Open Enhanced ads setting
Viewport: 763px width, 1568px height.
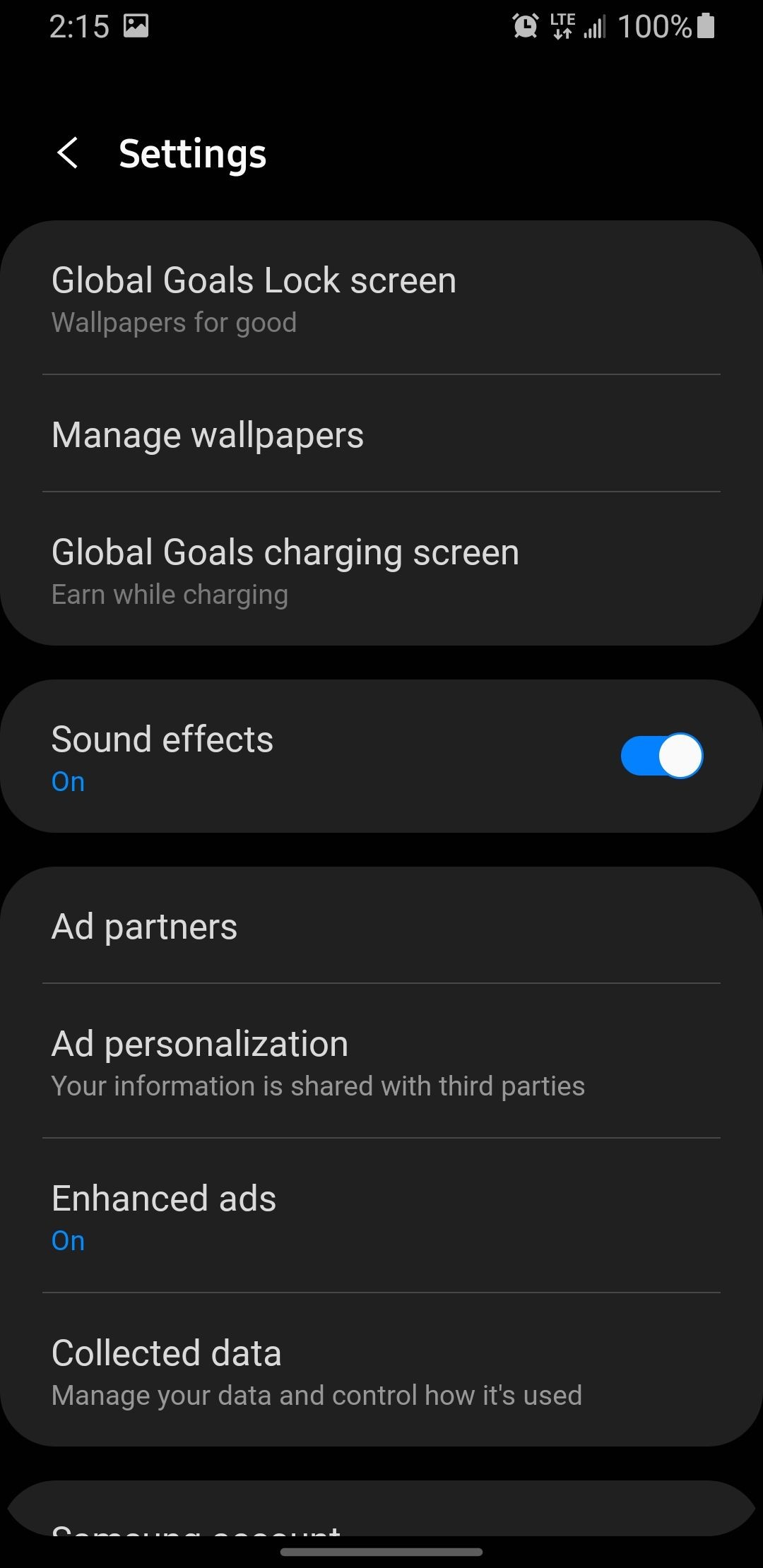click(x=381, y=1216)
